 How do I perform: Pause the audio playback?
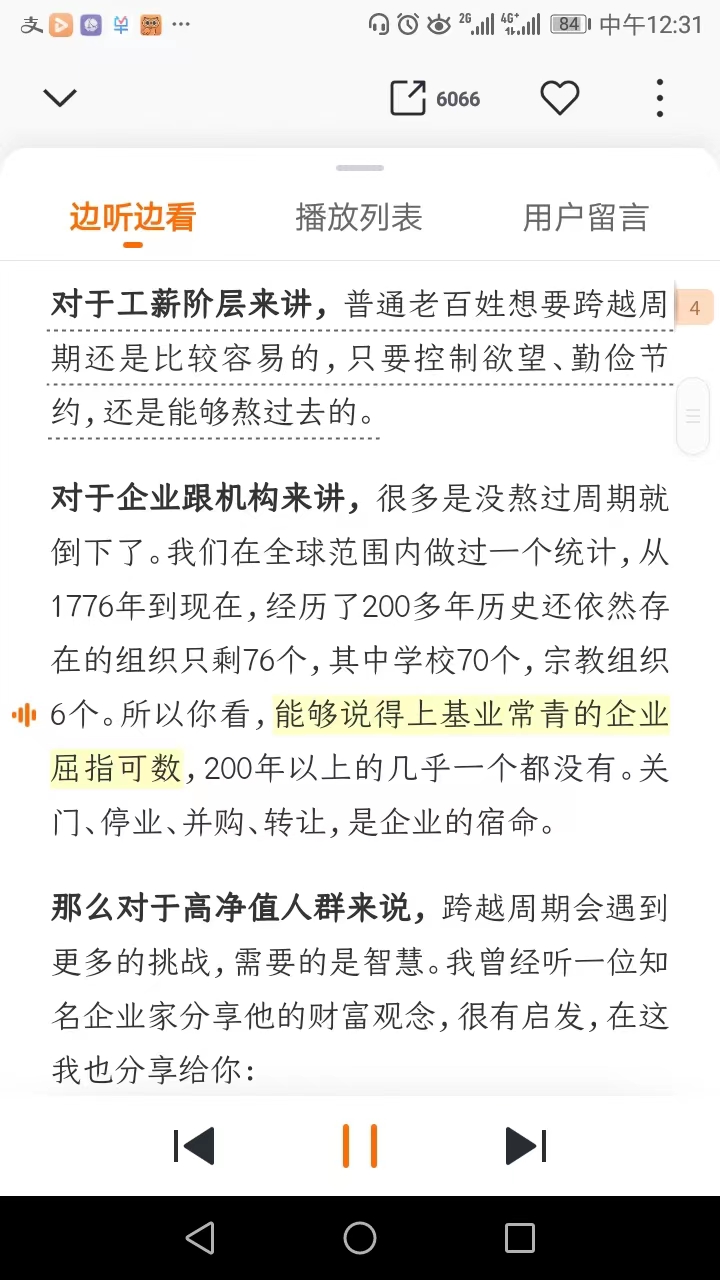coord(360,1146)
